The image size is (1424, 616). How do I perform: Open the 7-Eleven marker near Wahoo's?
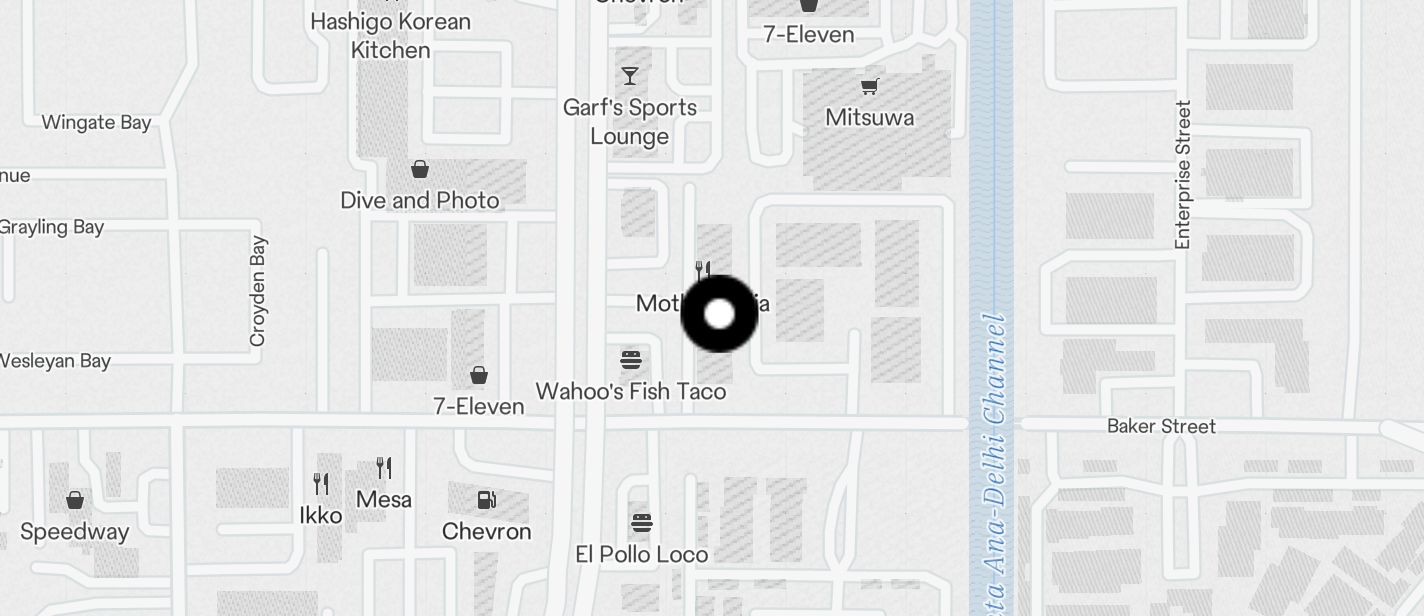tap(479, 376)
